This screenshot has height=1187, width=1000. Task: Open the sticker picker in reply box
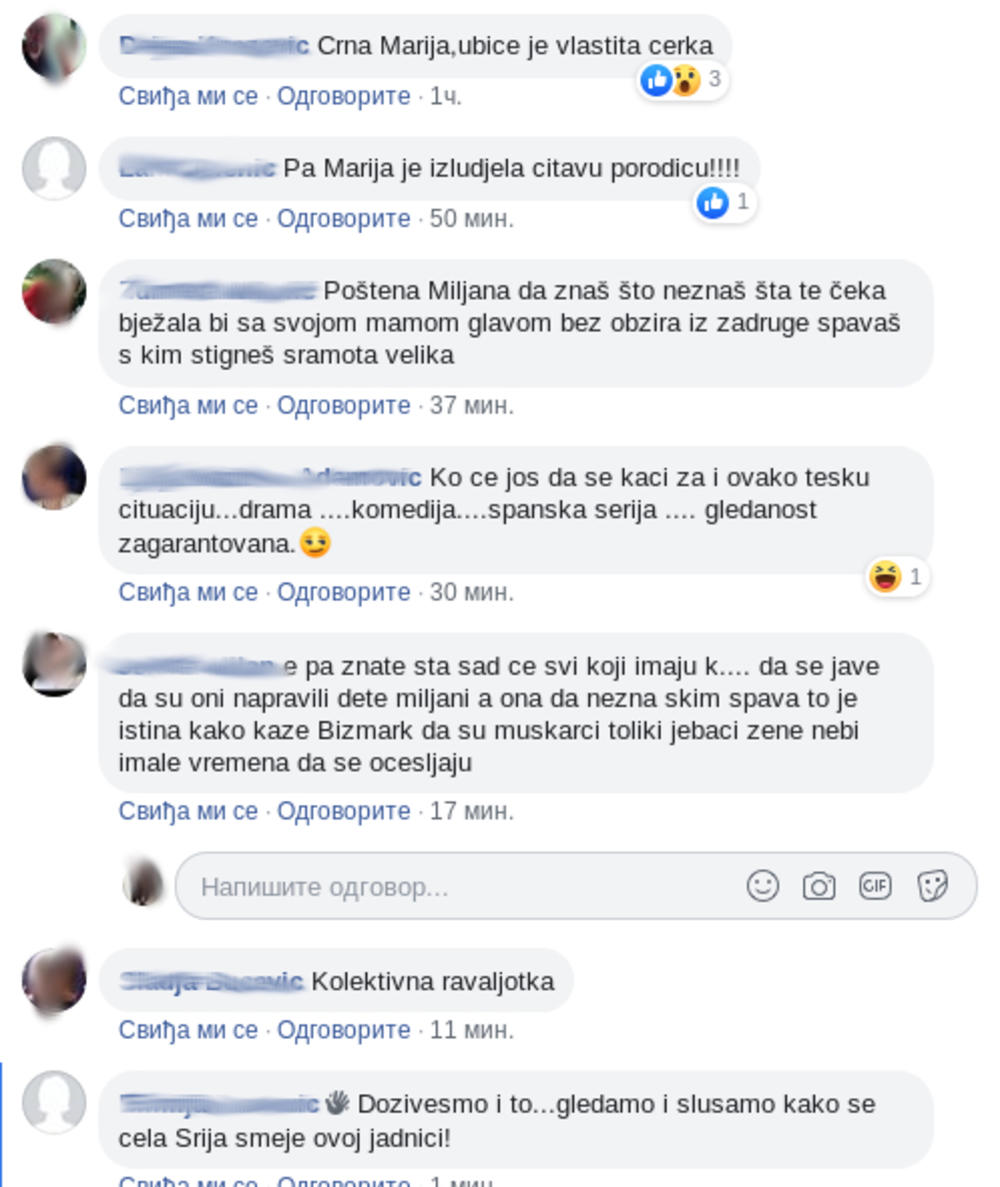click(x=932, y=886)
